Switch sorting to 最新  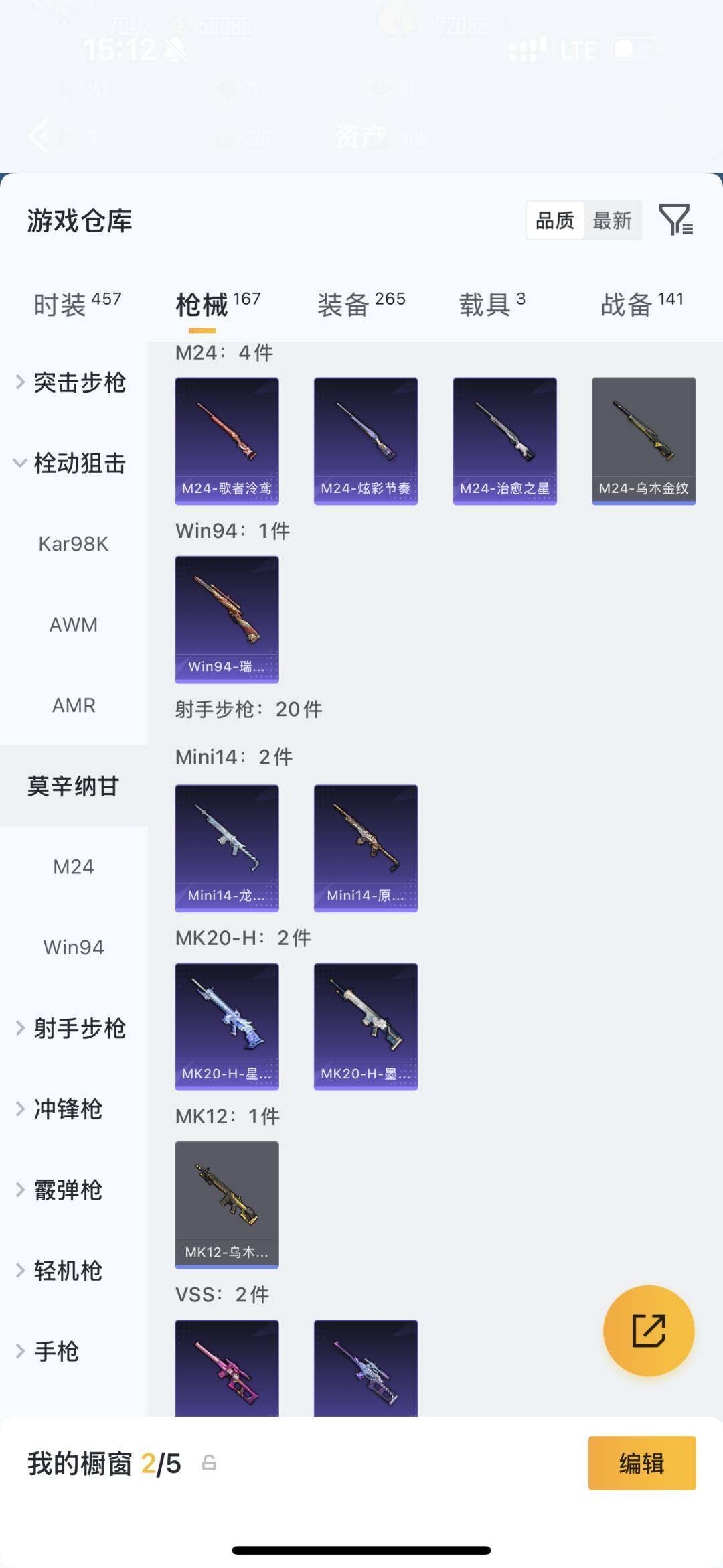[613, 221]
